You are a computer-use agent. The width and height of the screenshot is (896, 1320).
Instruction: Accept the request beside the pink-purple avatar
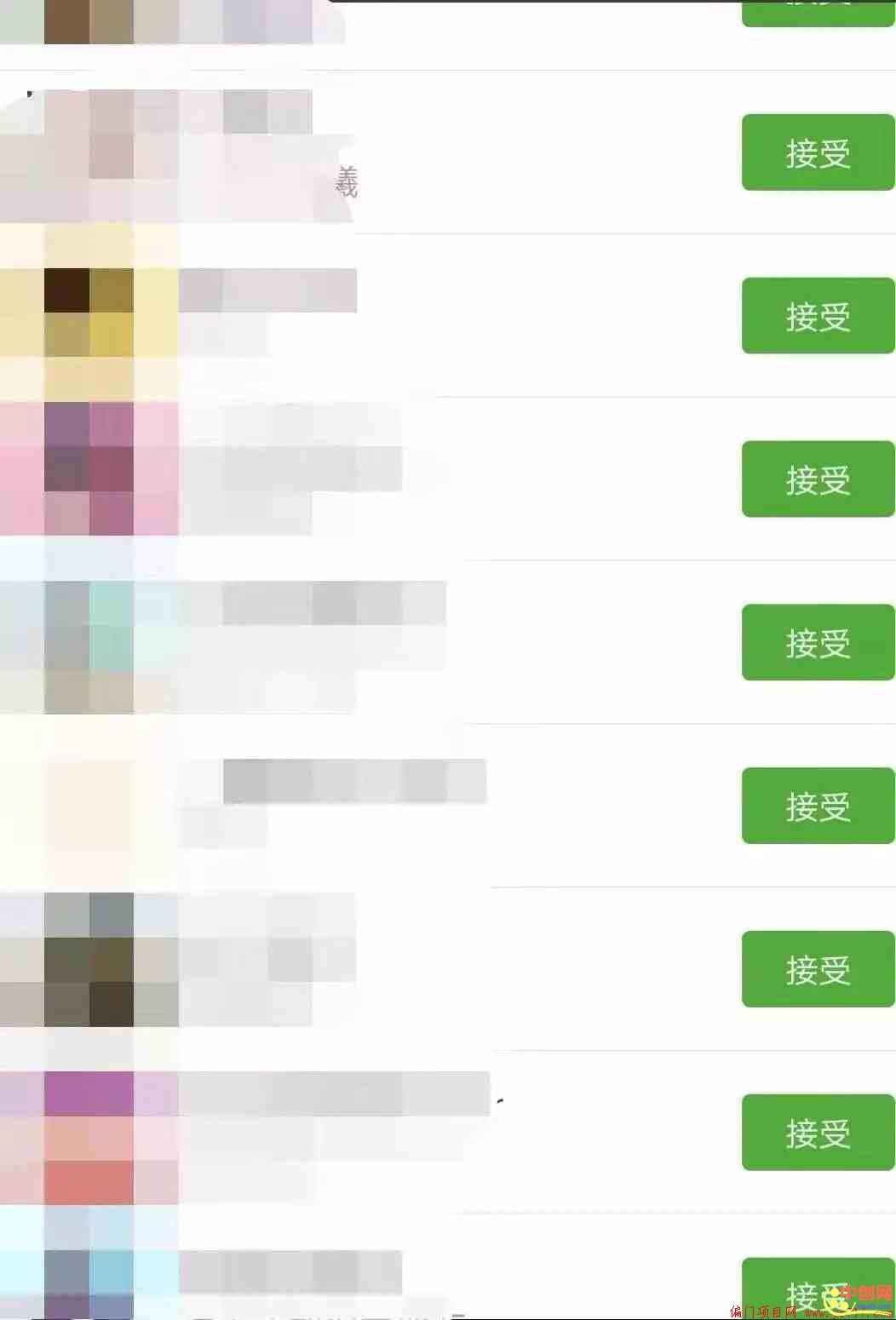point(818,479)
